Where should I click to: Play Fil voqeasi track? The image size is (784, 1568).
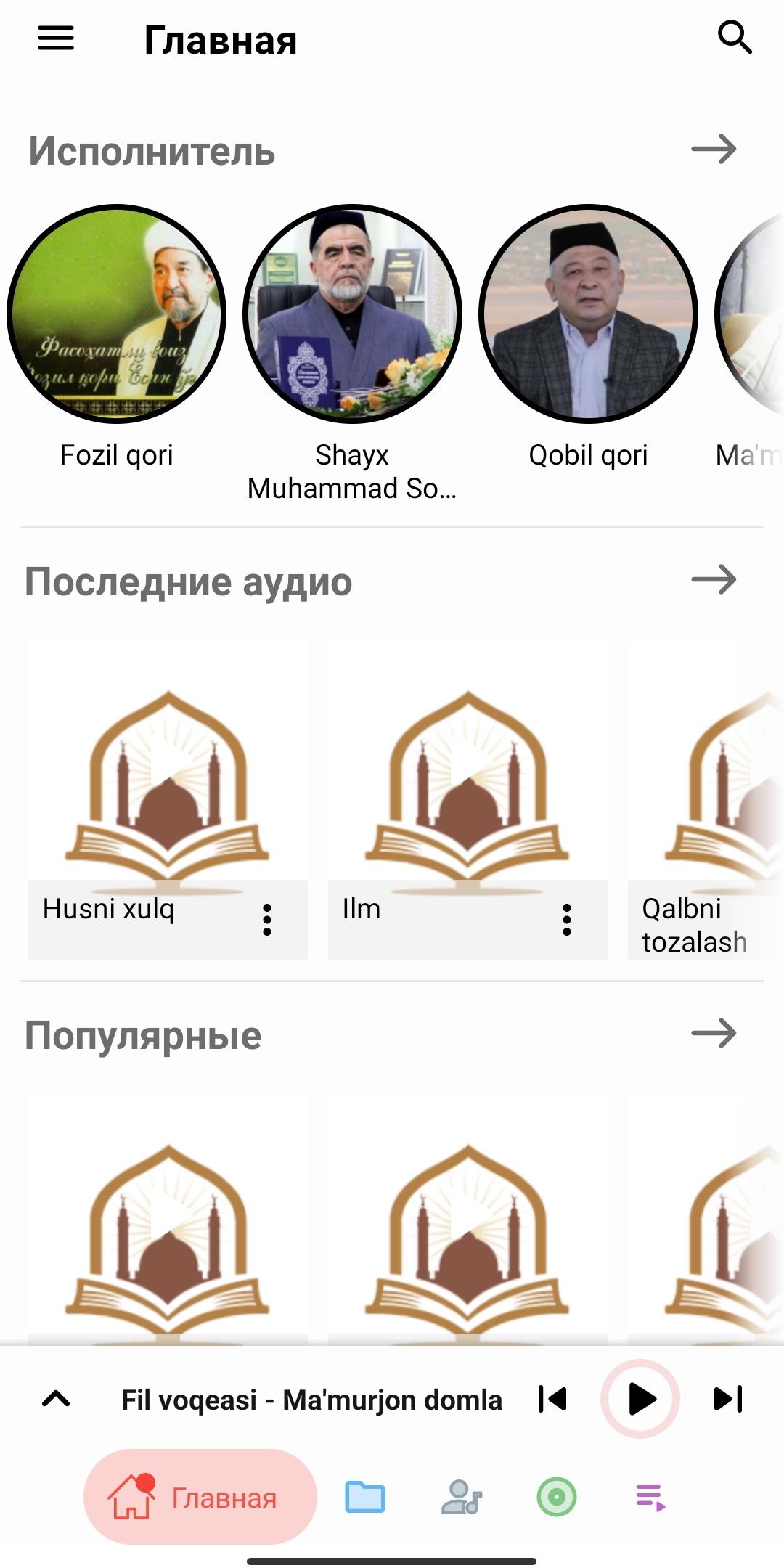click(x=640, y=1399)
